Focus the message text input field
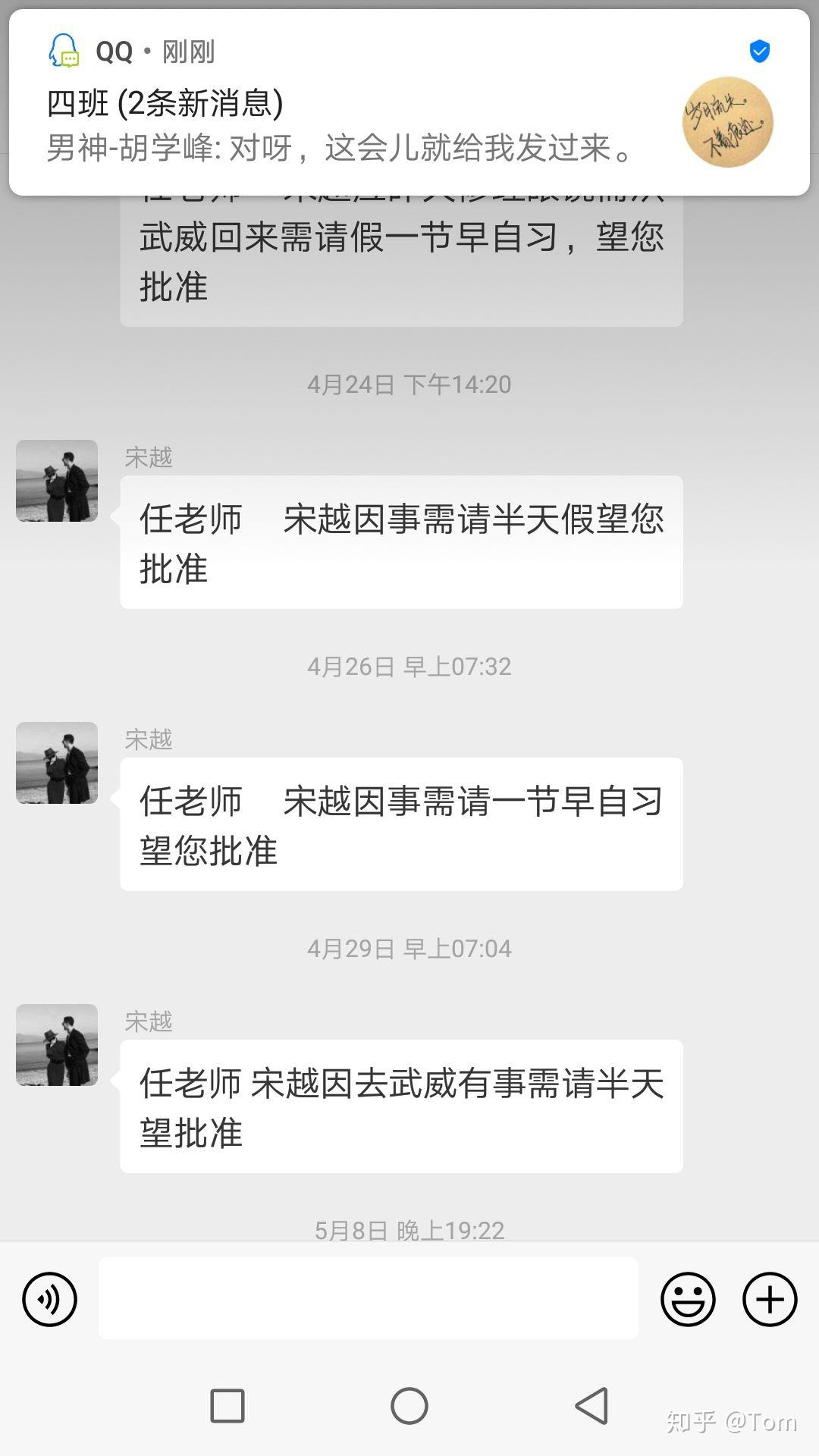The height and width of the screenshot is (1456, 819). [368, 1299]
